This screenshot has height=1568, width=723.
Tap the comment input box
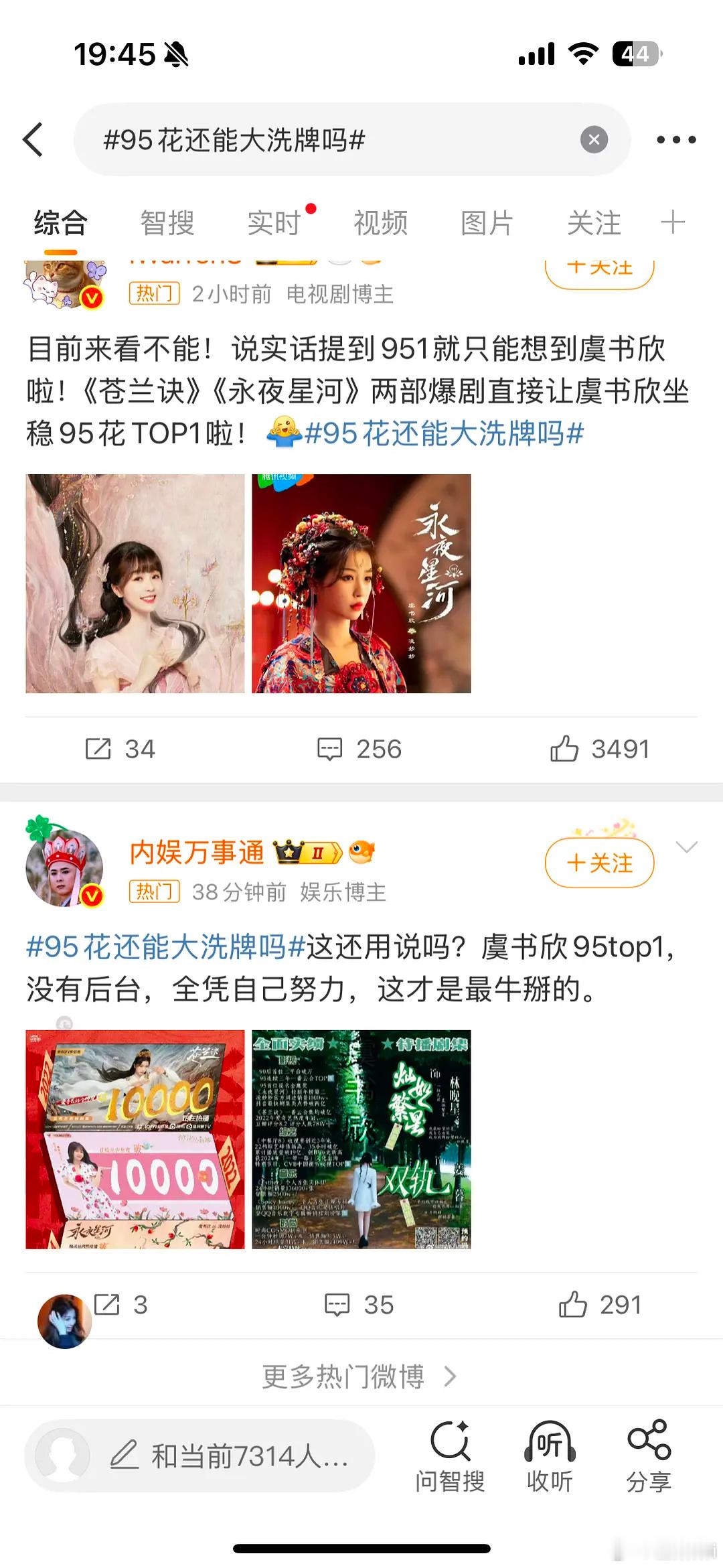pos(201,1455)
